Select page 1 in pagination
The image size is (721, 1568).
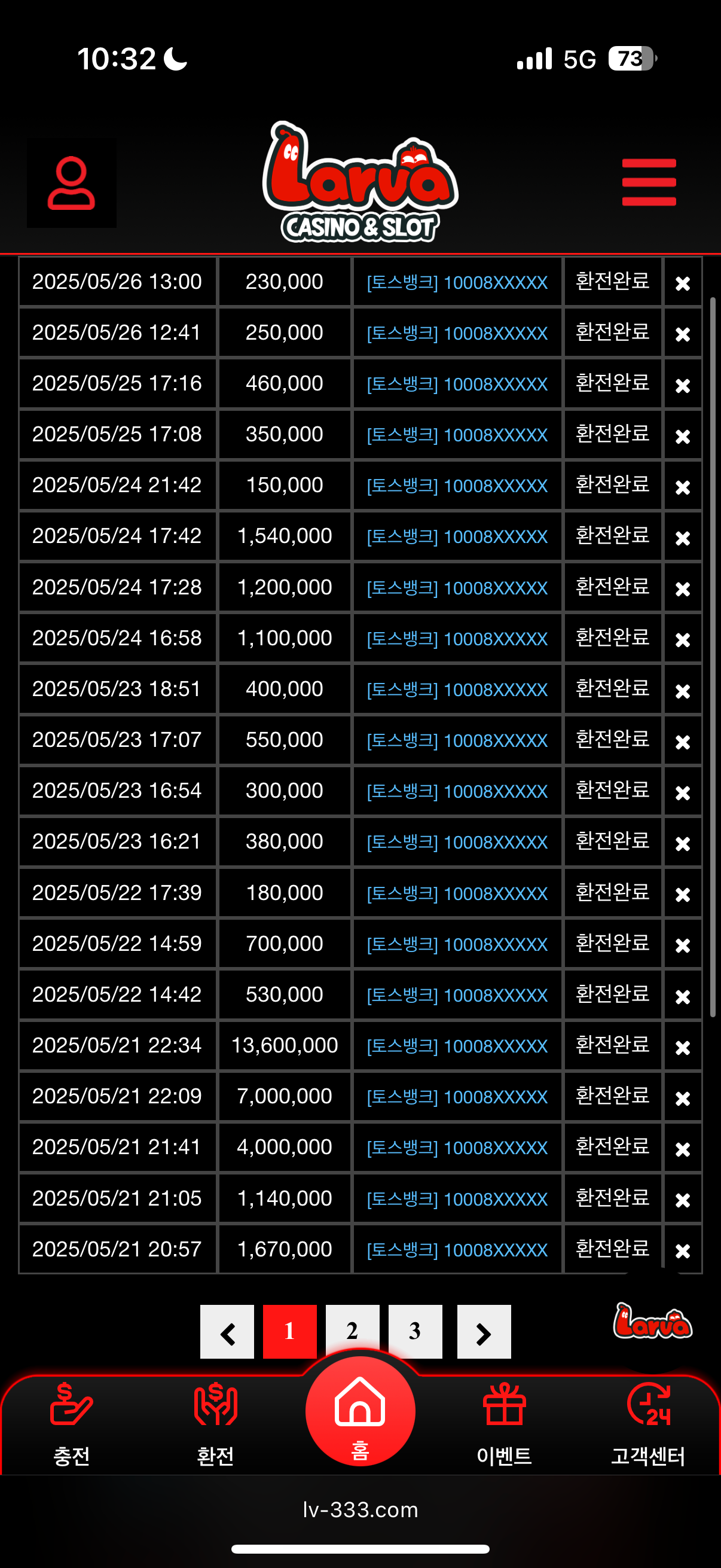pyautogui.click(x=289, y=1331)
